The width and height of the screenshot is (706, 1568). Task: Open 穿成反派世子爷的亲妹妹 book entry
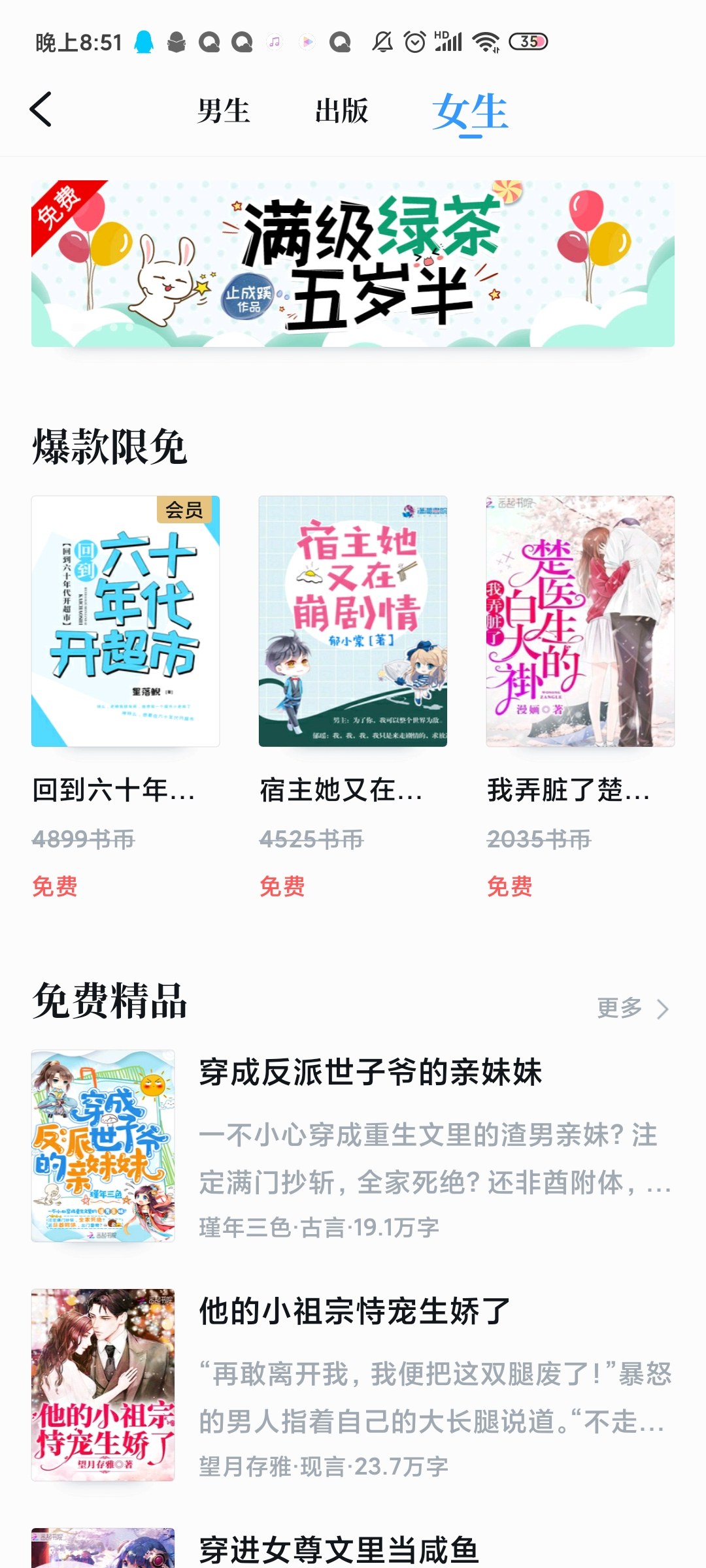pos(370,1072)
